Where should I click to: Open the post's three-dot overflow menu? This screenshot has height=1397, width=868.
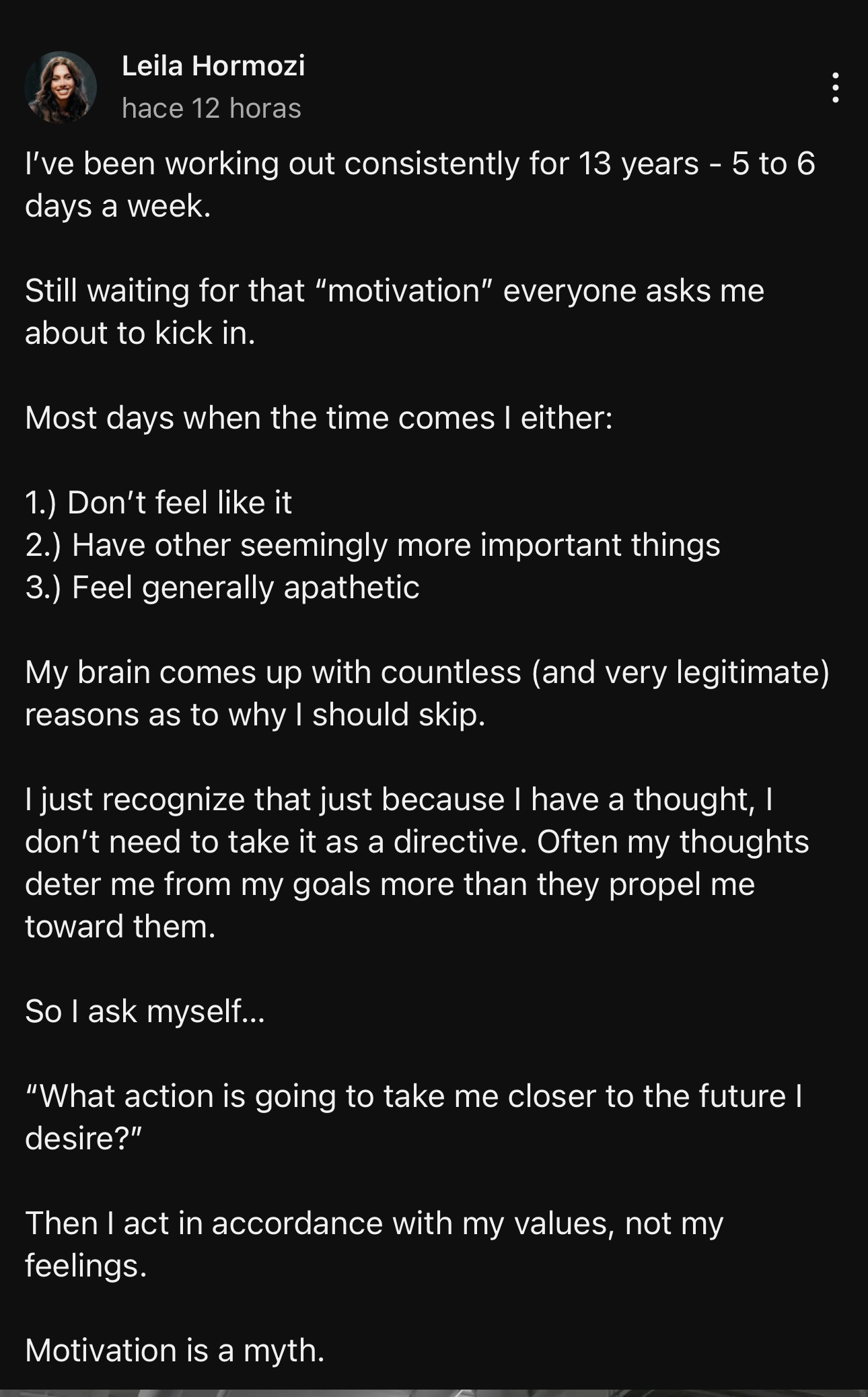[835, 88]
